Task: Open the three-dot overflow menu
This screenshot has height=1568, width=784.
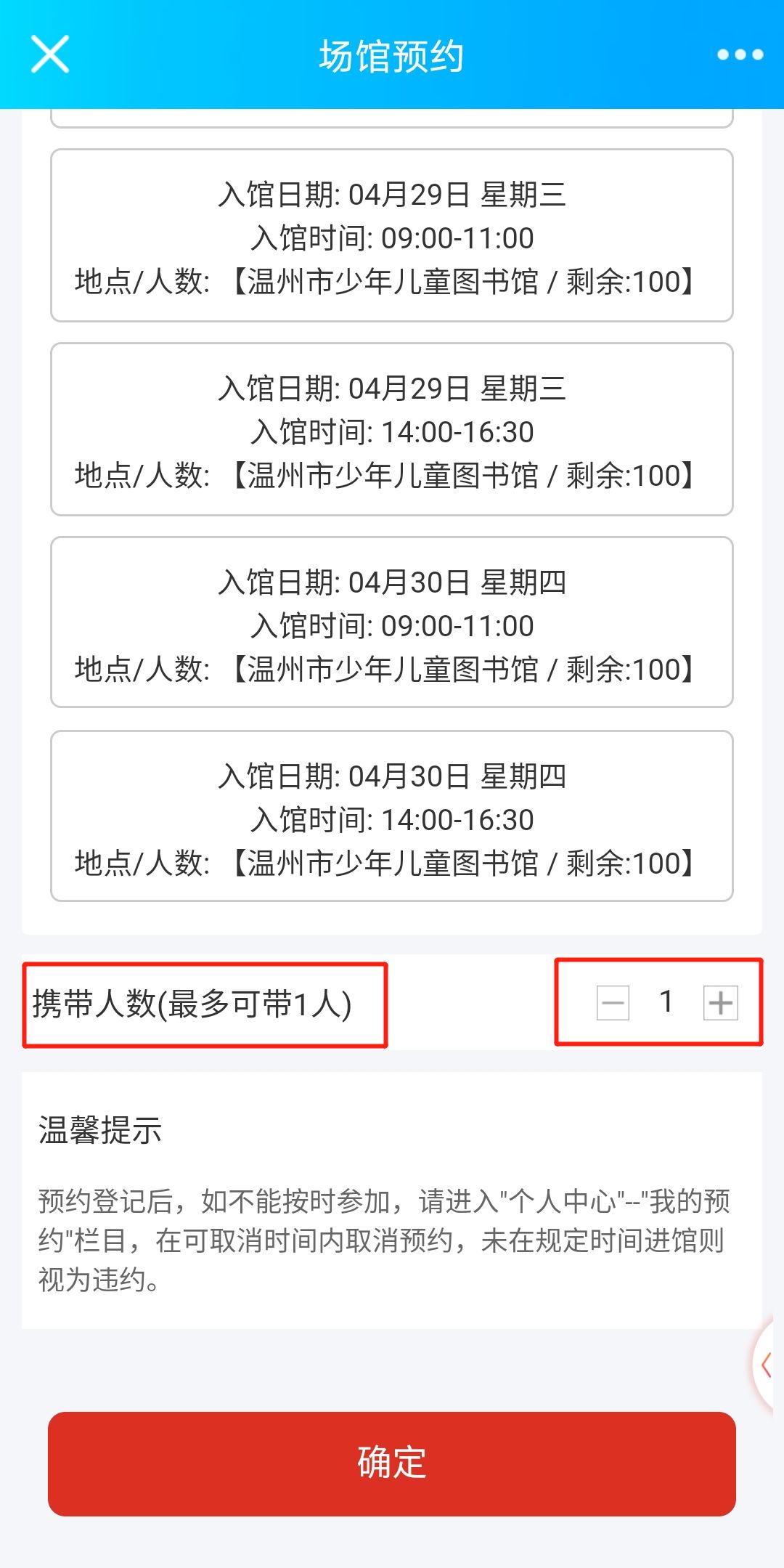Action: click(740, 54)
